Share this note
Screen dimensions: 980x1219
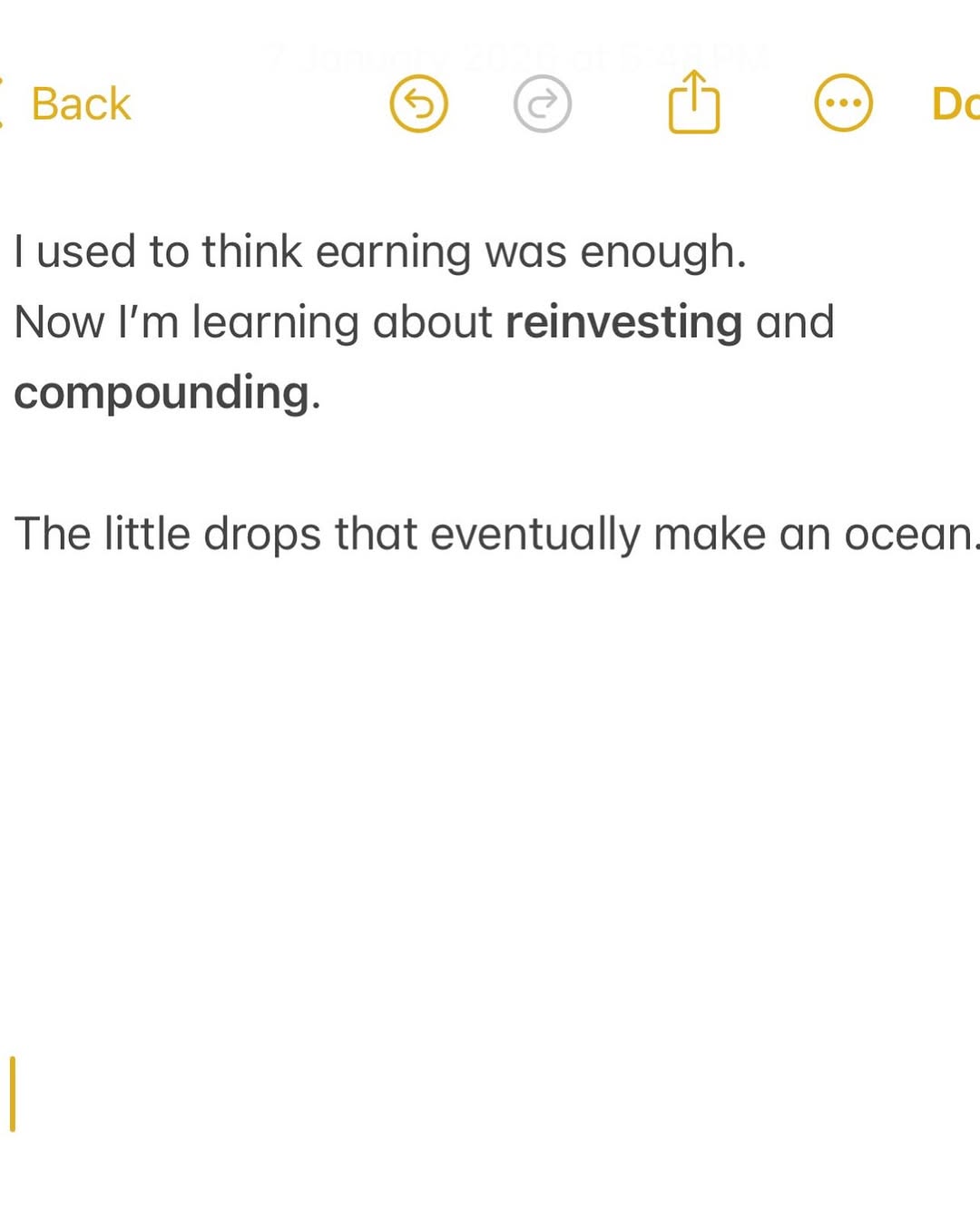(x=694, y=103)
